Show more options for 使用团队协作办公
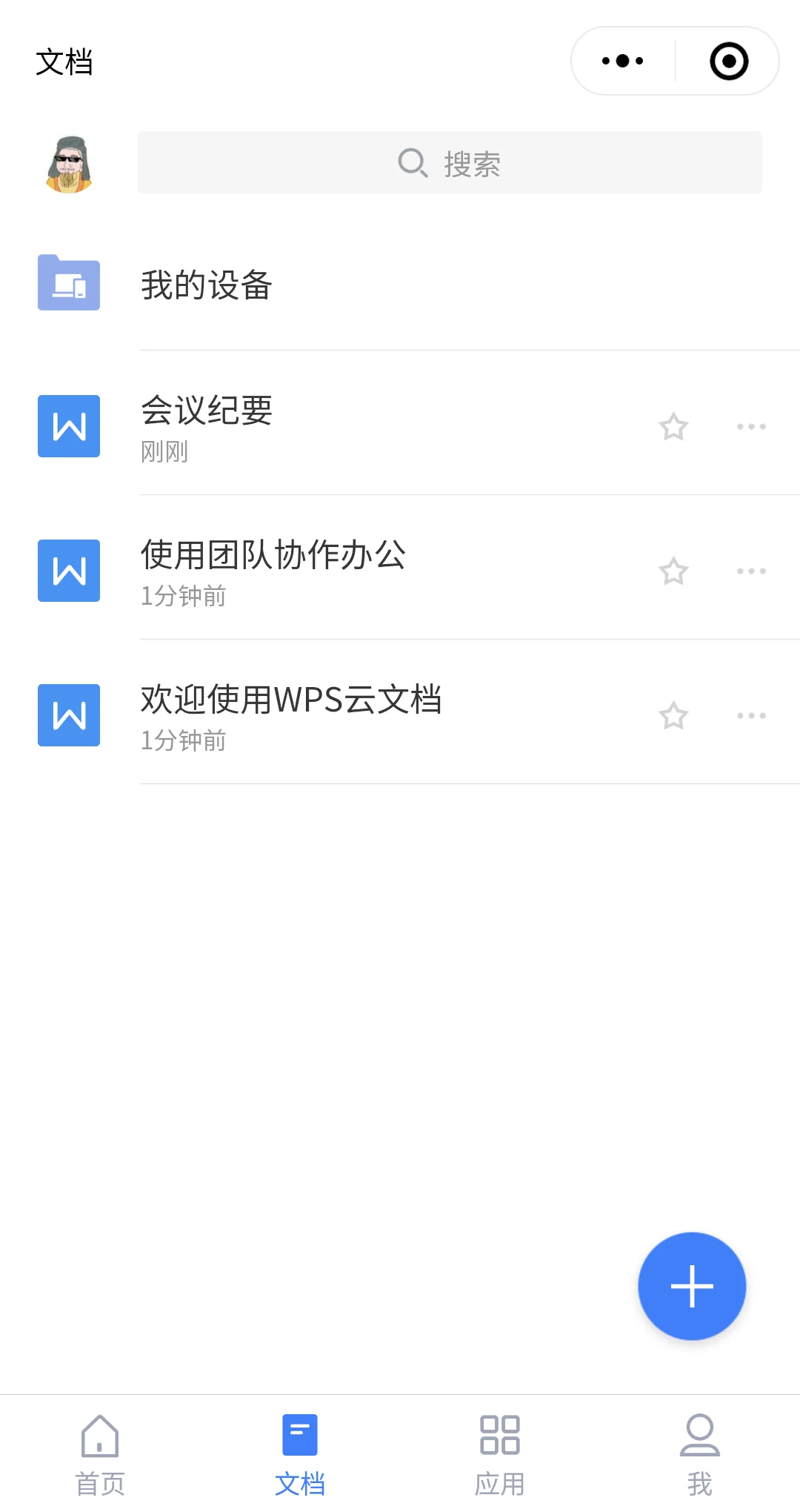Screen dimensions: 800x1512 [x=751, y=571]
